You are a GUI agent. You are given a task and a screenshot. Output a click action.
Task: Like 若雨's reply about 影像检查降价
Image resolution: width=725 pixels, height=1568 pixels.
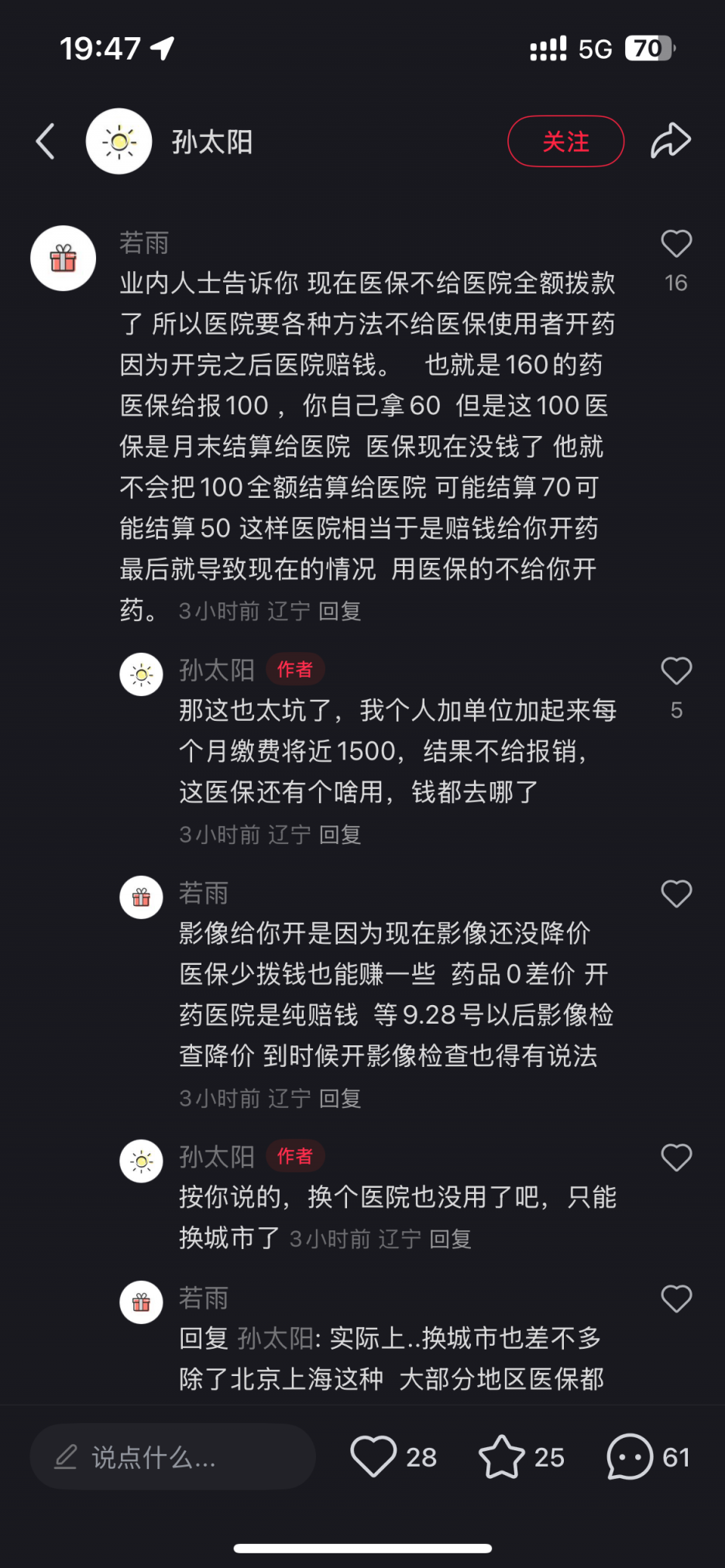(676, 894)
